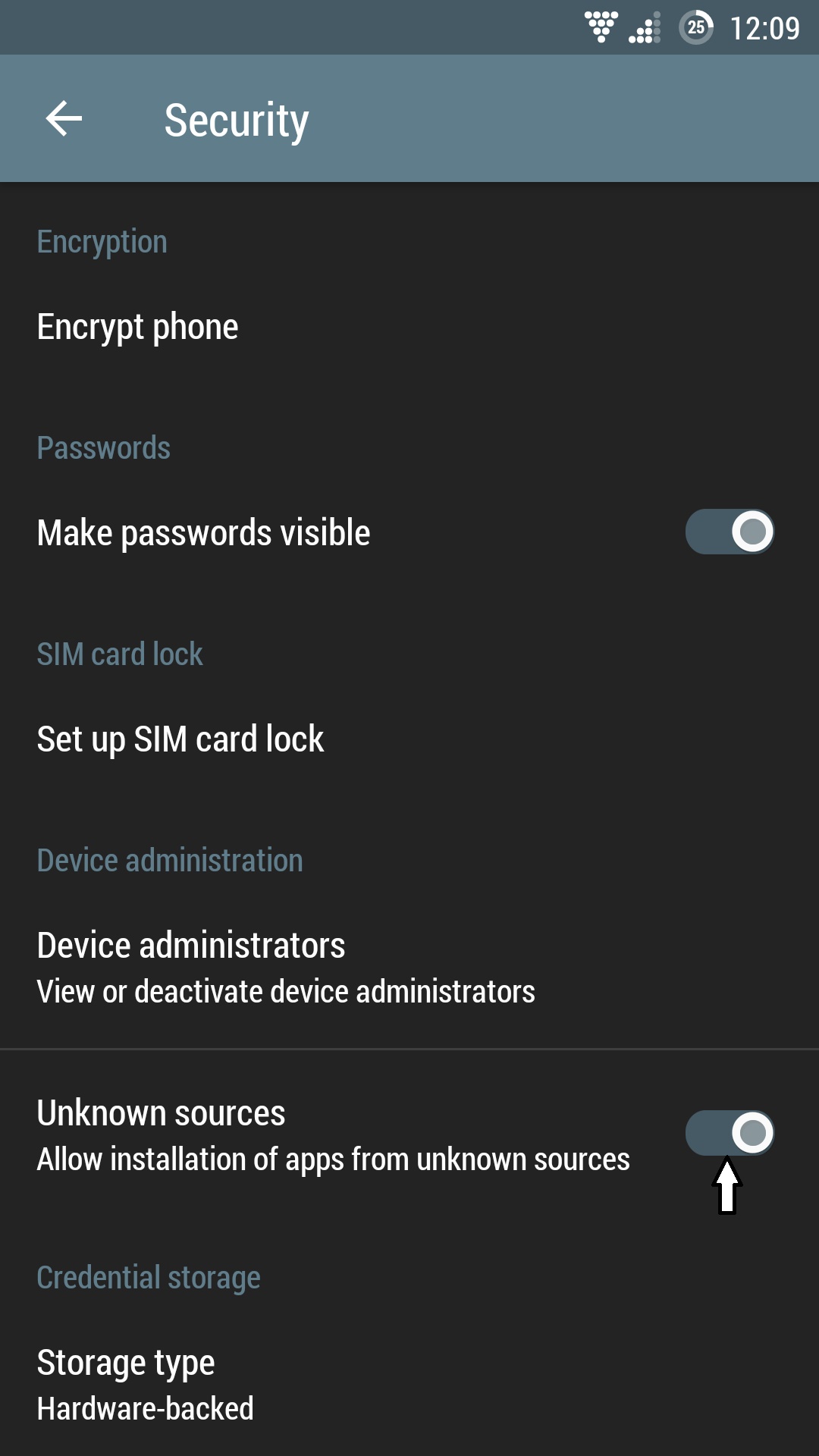Viewport: 819px width, 1456px height.
Task: Open Encrypt phone setting
Action: coord(138,328)
